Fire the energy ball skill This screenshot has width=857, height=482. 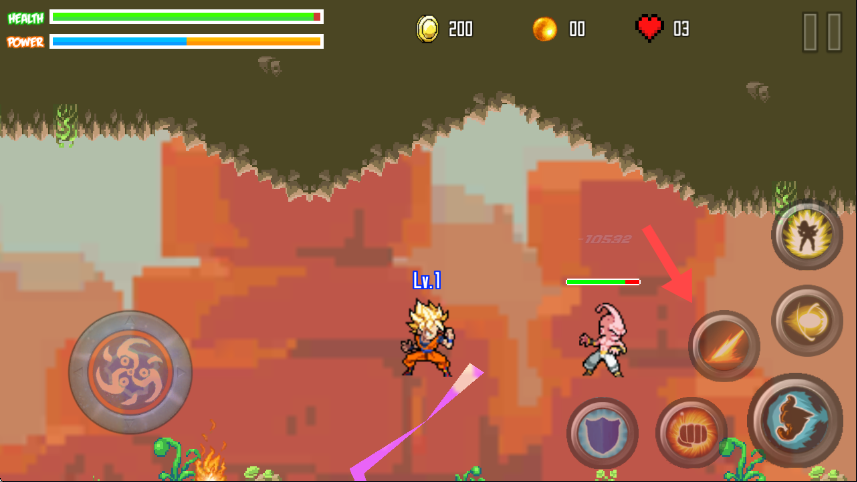pos(807,320)
